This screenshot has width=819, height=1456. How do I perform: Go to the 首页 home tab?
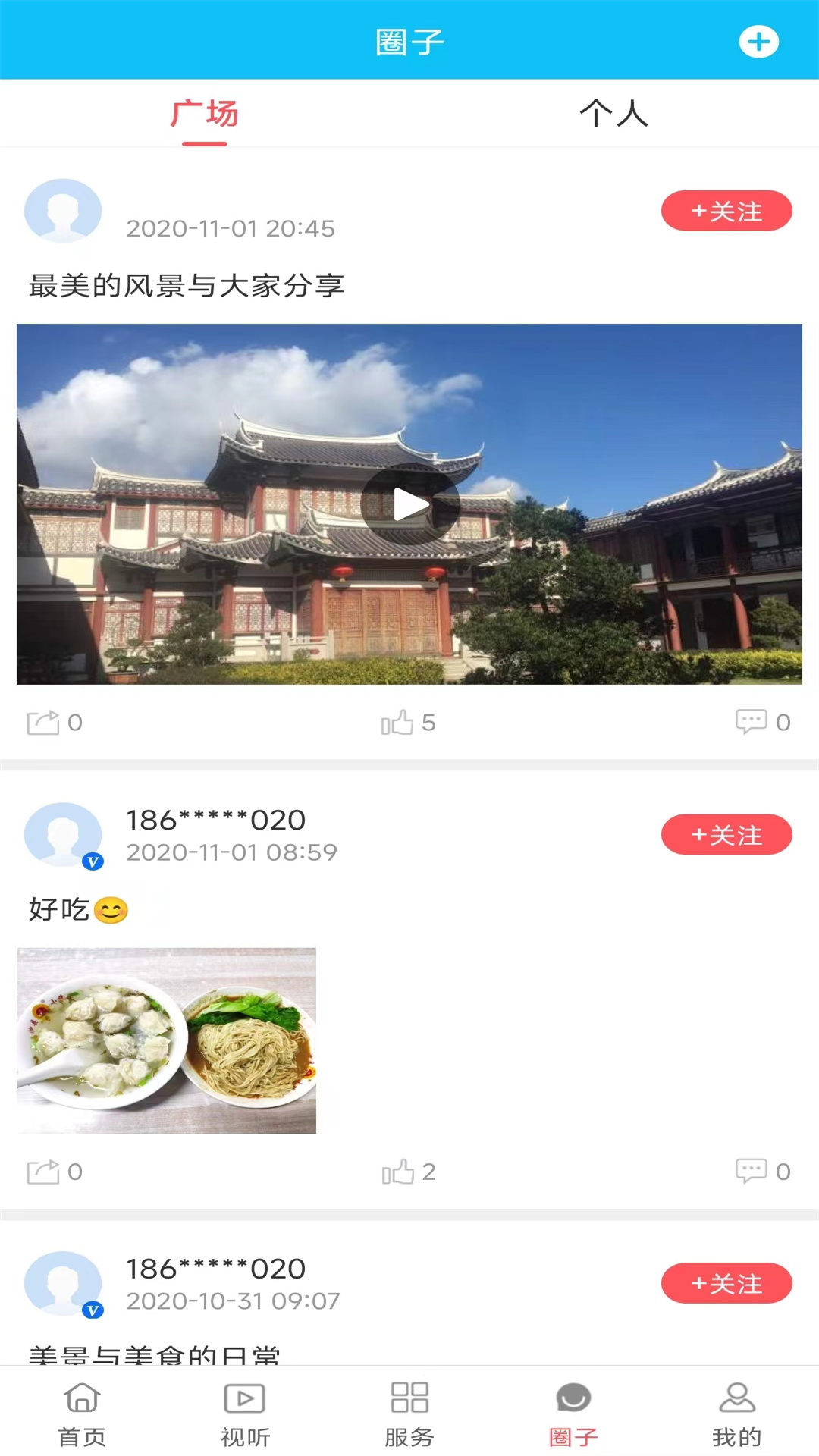(82, 1414)
